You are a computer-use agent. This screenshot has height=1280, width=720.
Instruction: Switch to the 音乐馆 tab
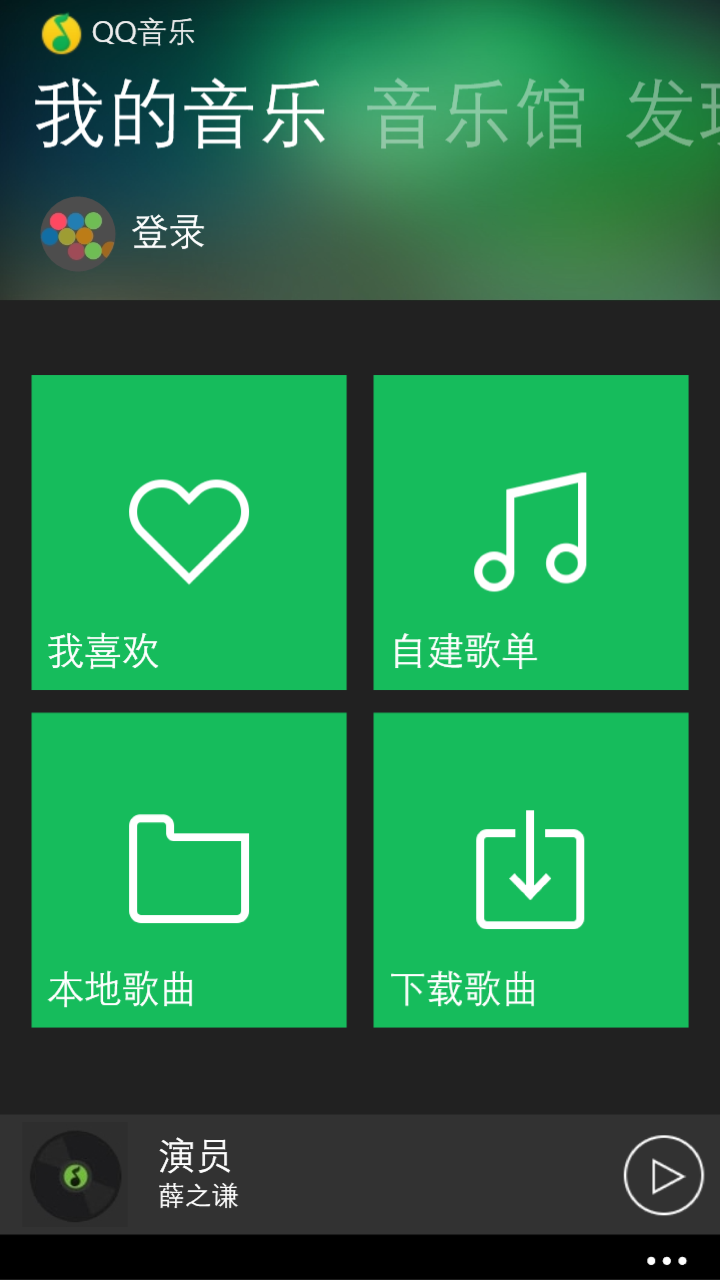(x=476, y=117)
